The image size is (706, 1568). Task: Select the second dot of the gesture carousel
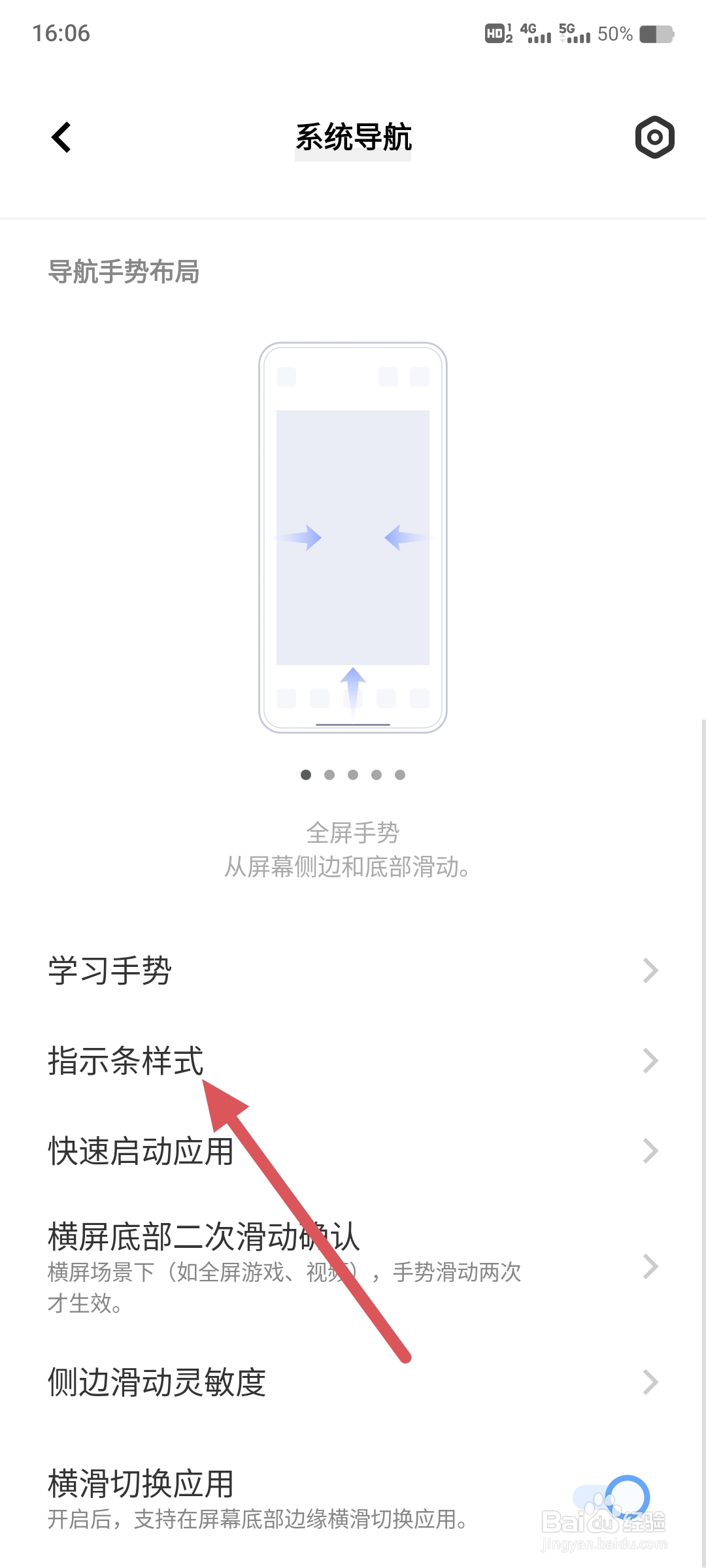(330, 776)
